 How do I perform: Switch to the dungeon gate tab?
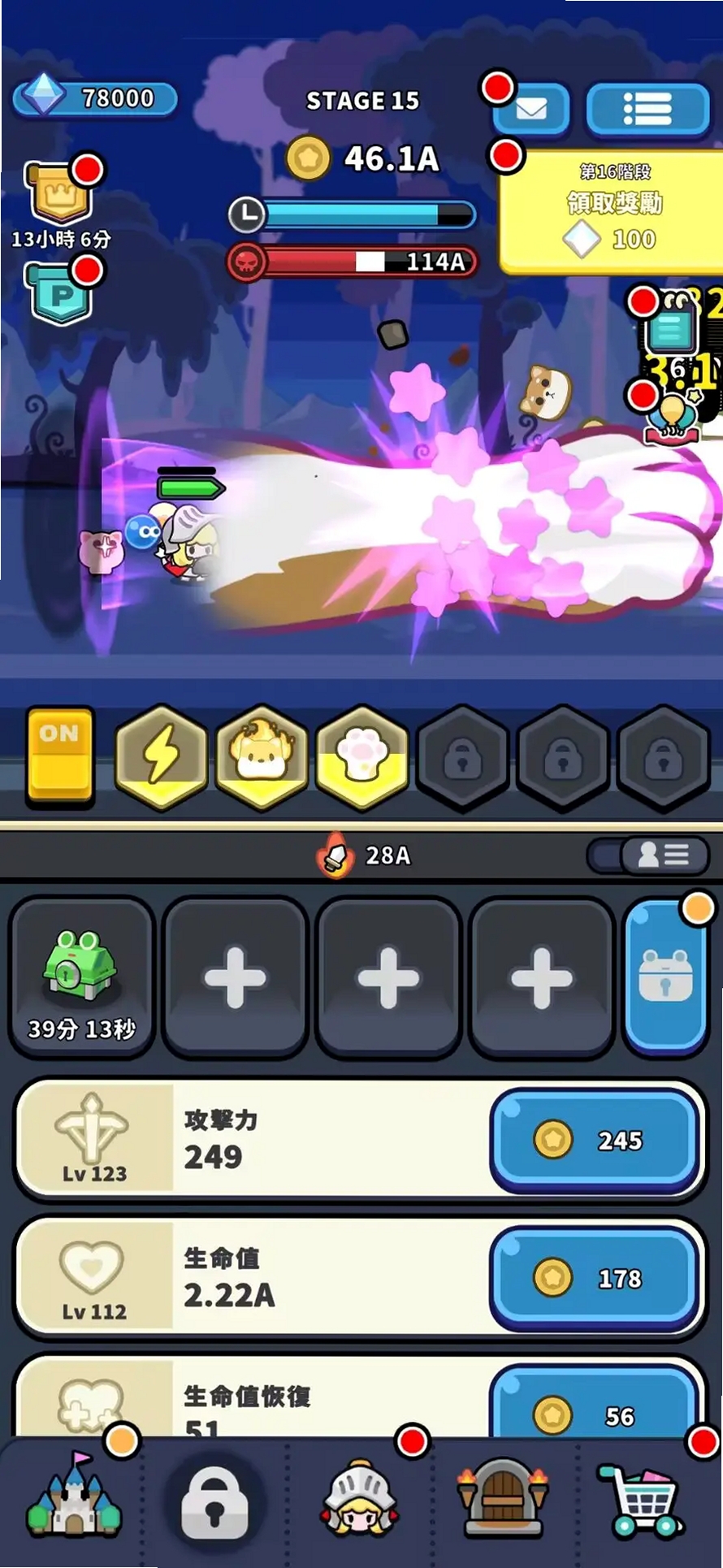point(502,1497)
